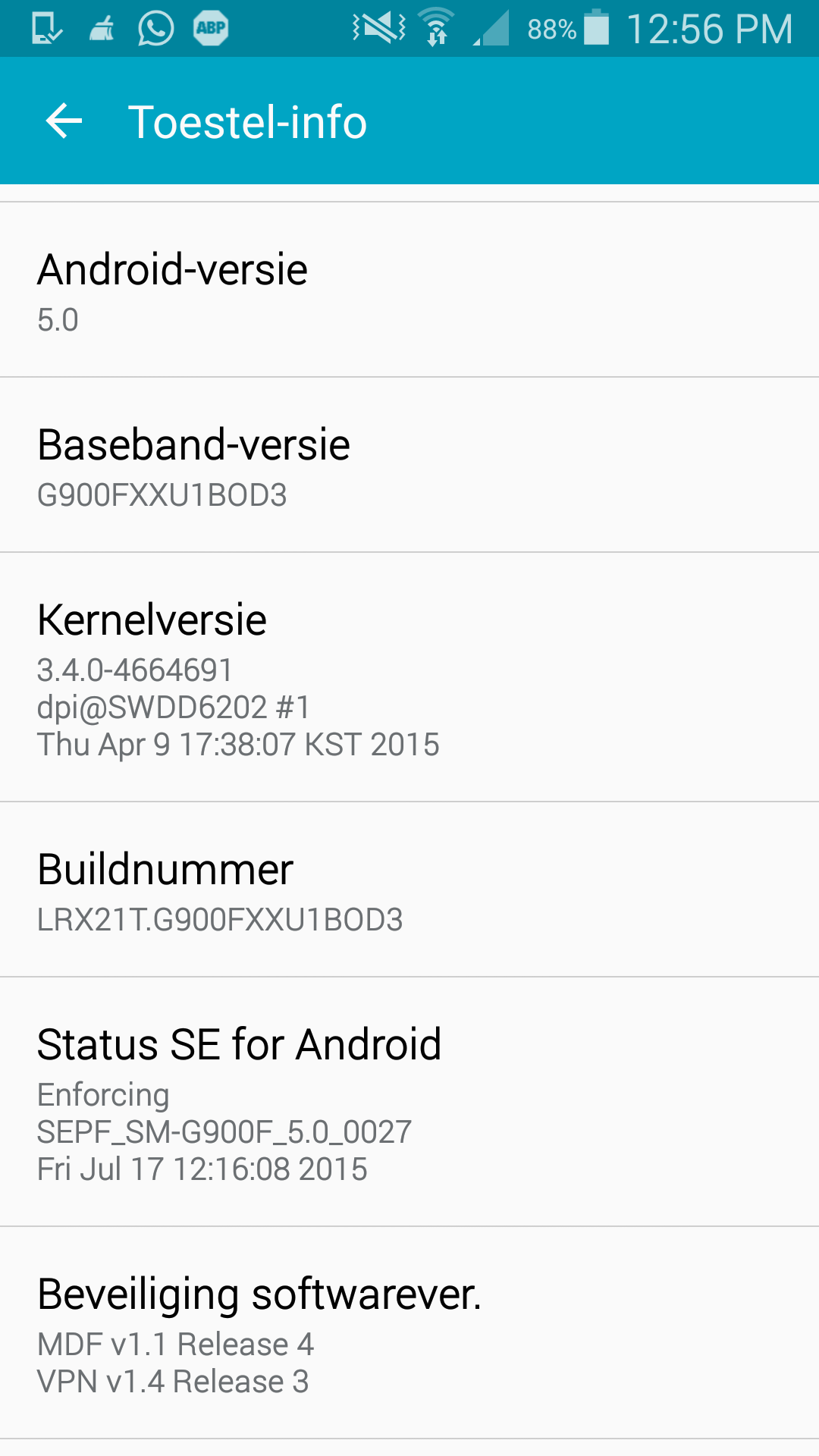Go back from Toestel-info

64,121
